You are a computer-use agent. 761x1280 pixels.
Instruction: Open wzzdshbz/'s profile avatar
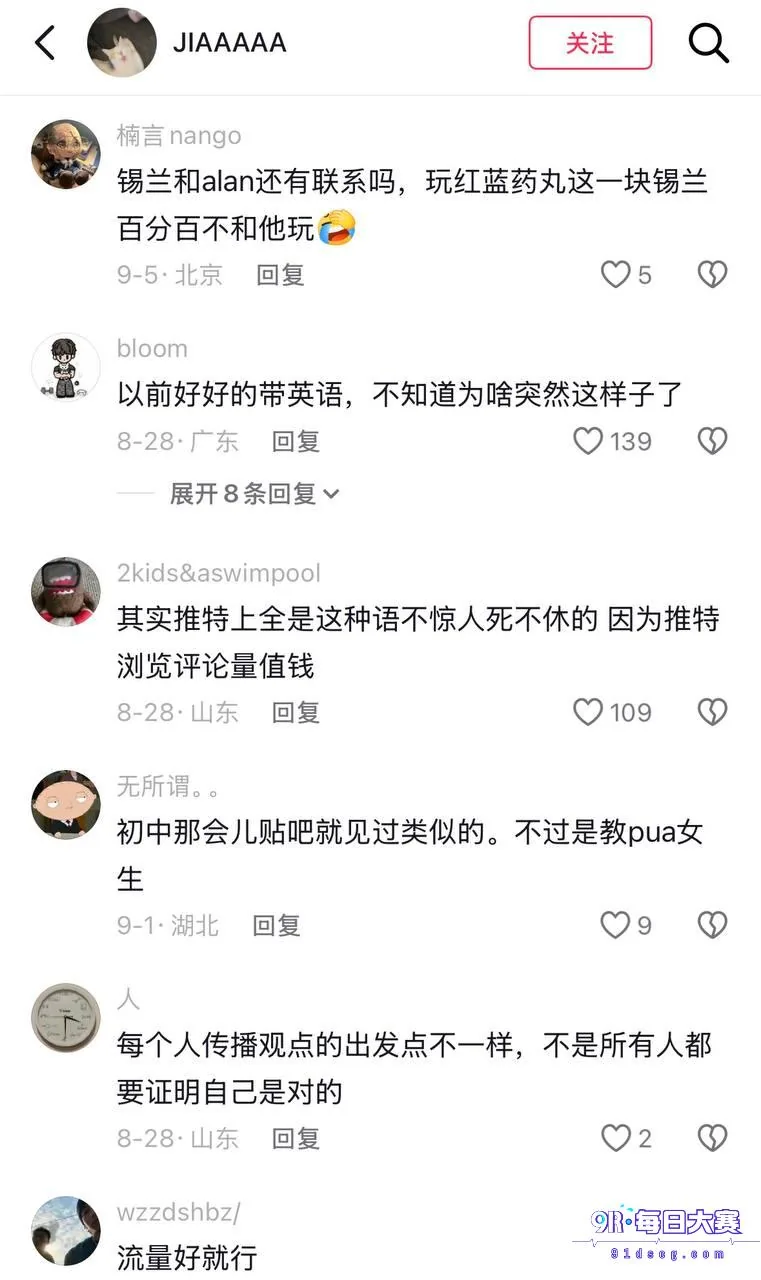66,1231
